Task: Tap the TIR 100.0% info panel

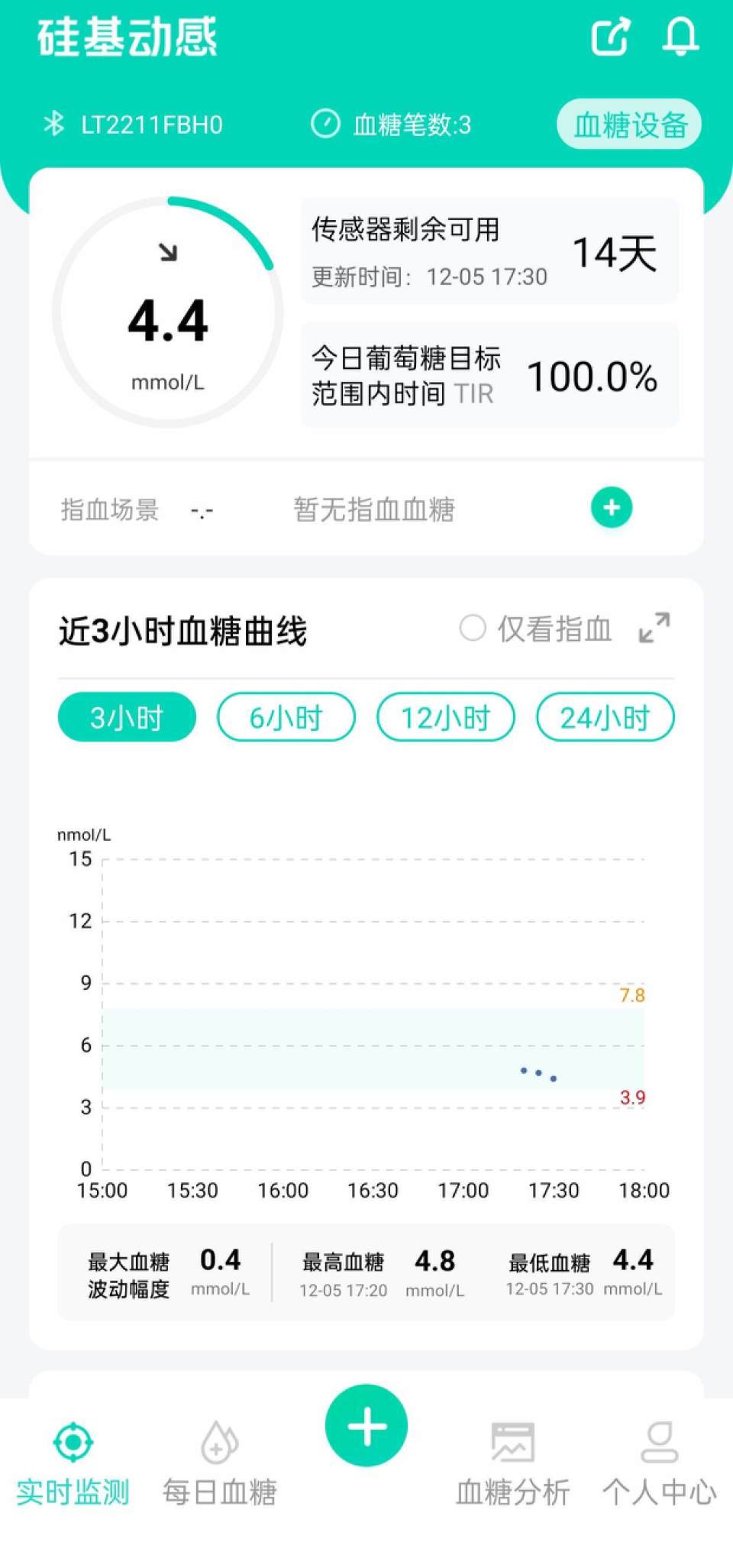Action: click(x=489, y=375)
